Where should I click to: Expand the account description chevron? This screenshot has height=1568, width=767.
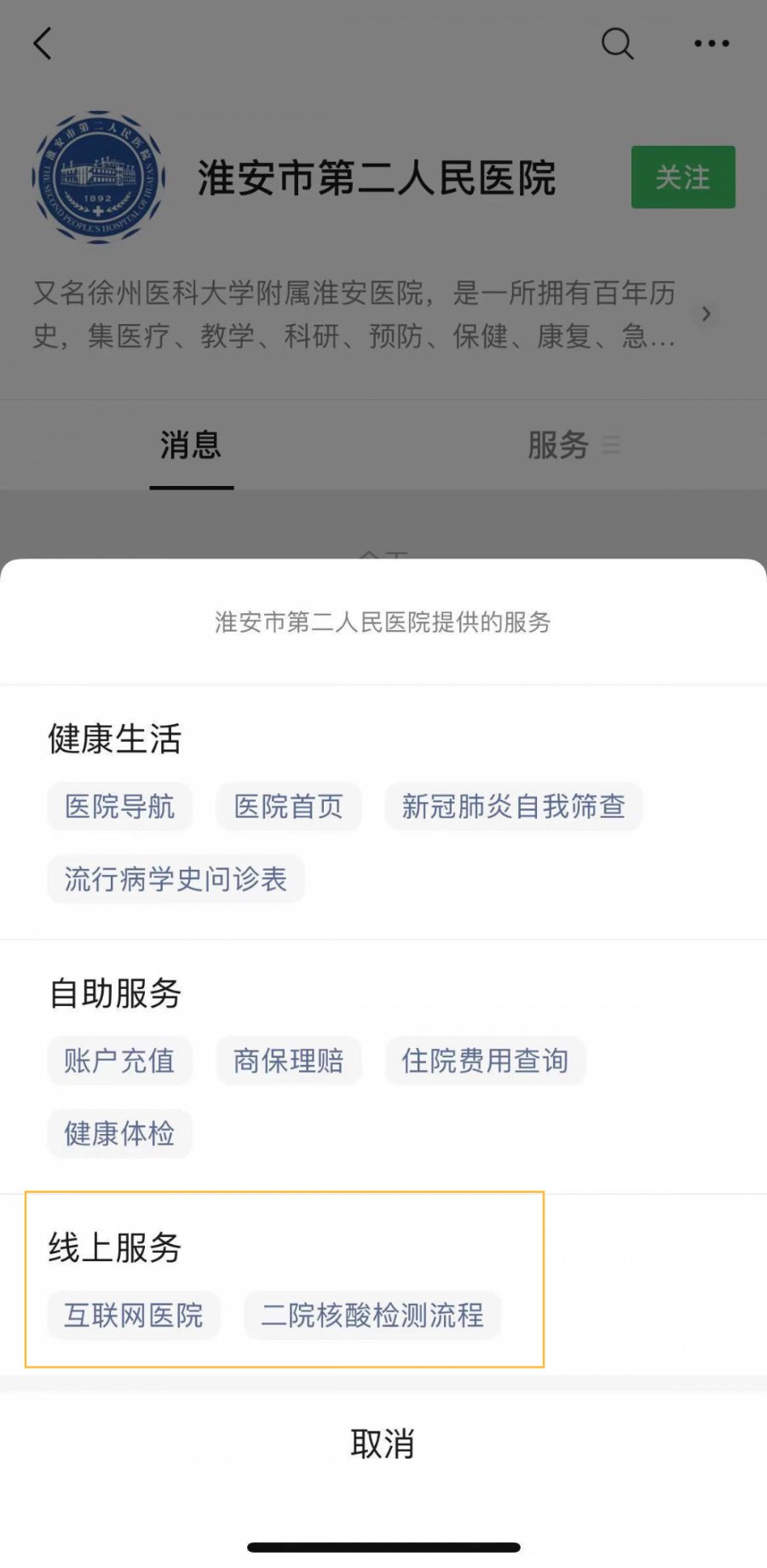pyautogui.click(x=706, y=314)
